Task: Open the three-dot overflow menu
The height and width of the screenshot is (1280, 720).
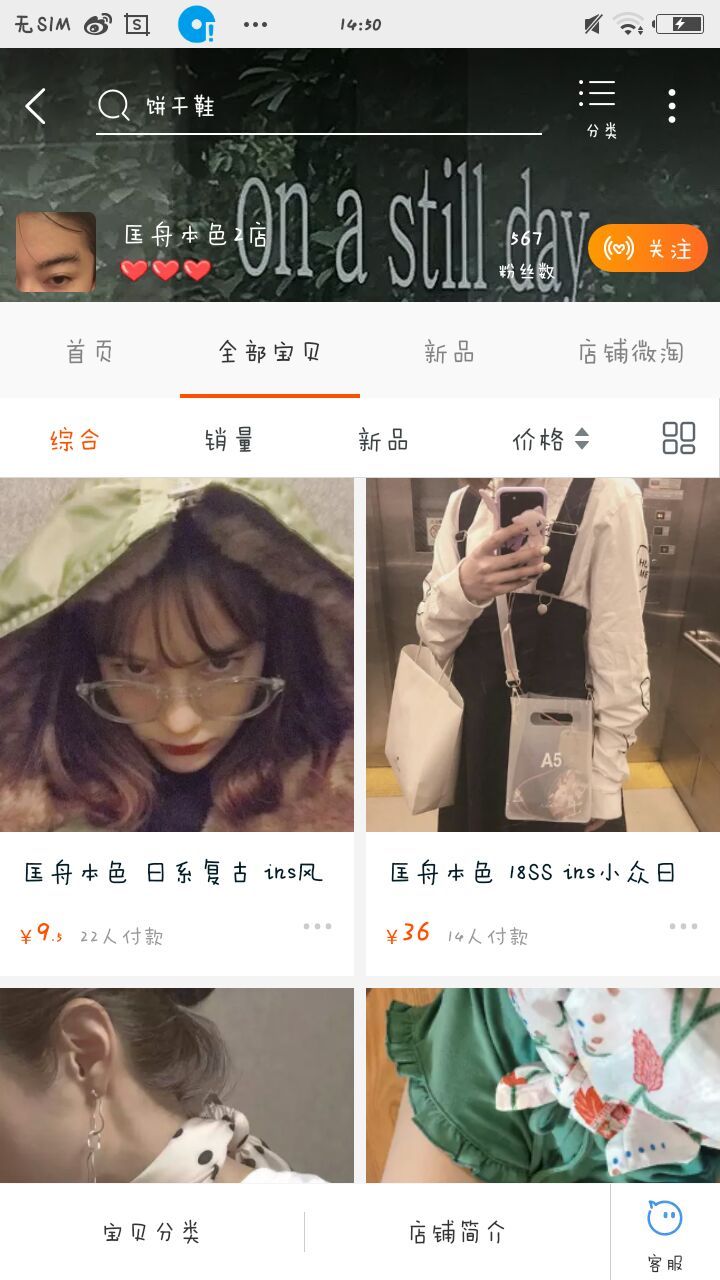Action: pos(672,106)
